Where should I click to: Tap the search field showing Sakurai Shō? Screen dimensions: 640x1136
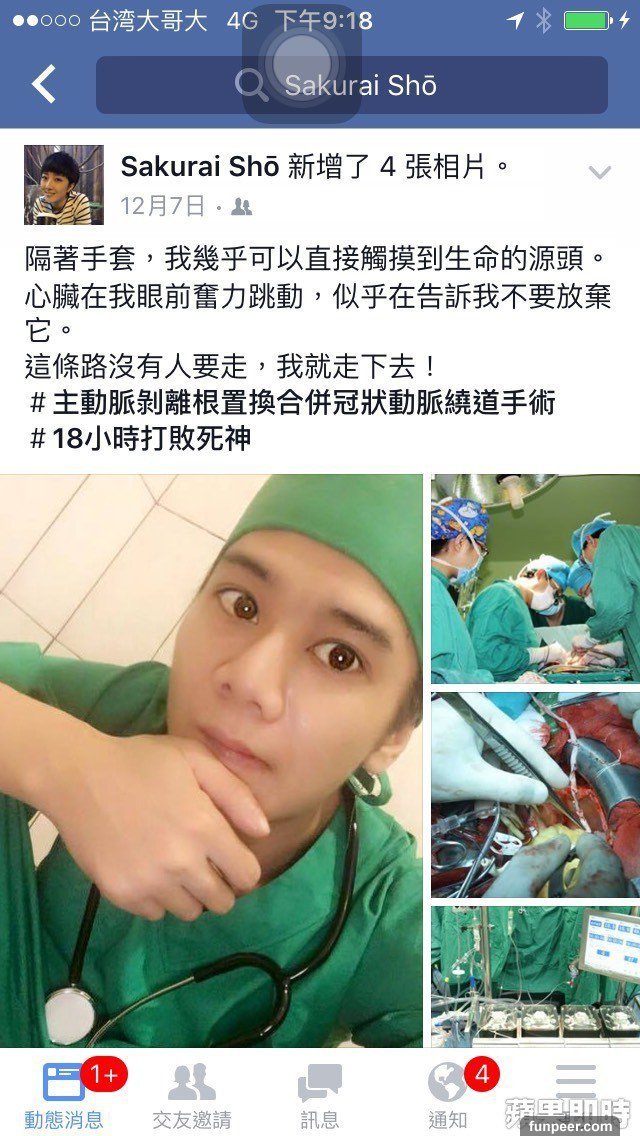[x=352, y=85]
